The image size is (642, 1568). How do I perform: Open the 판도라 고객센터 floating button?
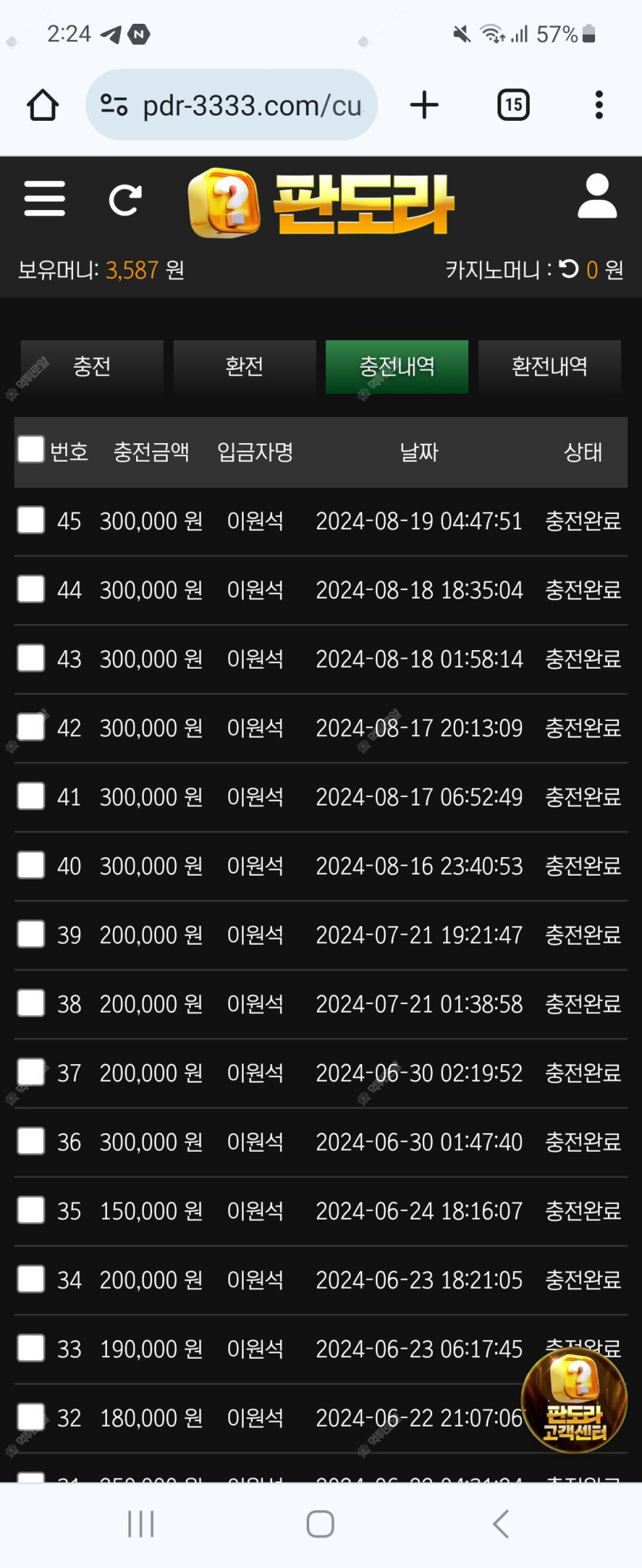point(574,1400)
